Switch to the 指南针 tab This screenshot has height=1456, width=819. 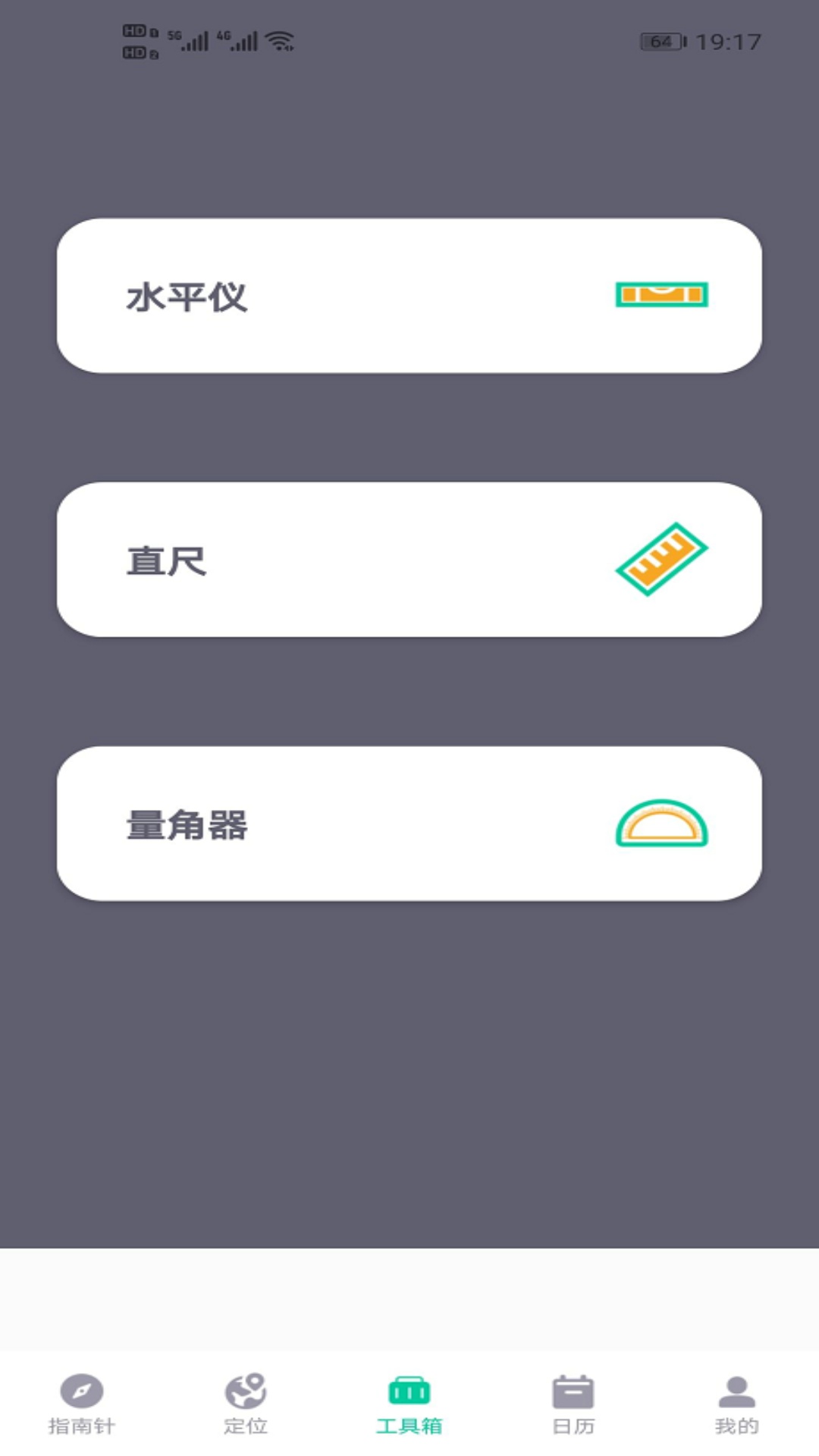coord(82,1404)
